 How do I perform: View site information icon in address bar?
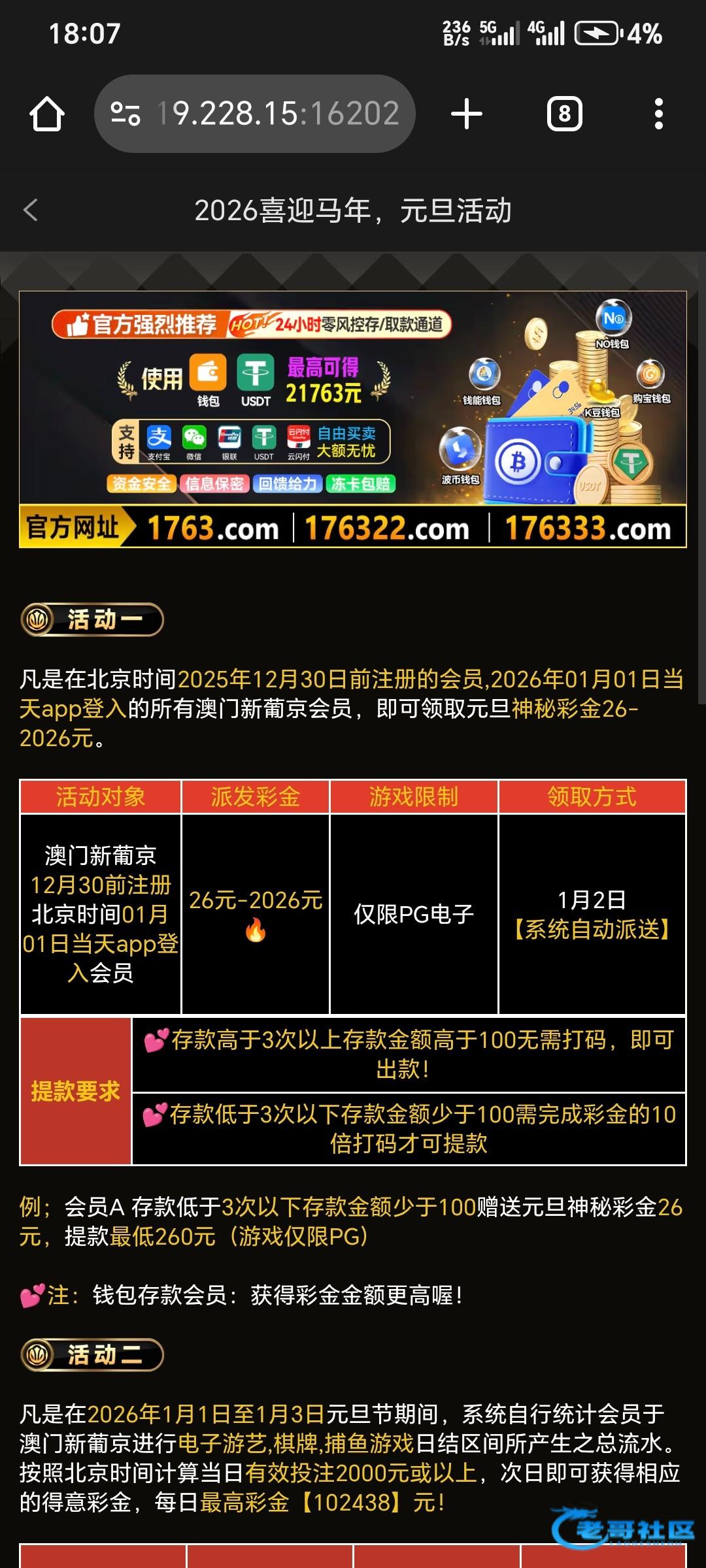point(126,114)
